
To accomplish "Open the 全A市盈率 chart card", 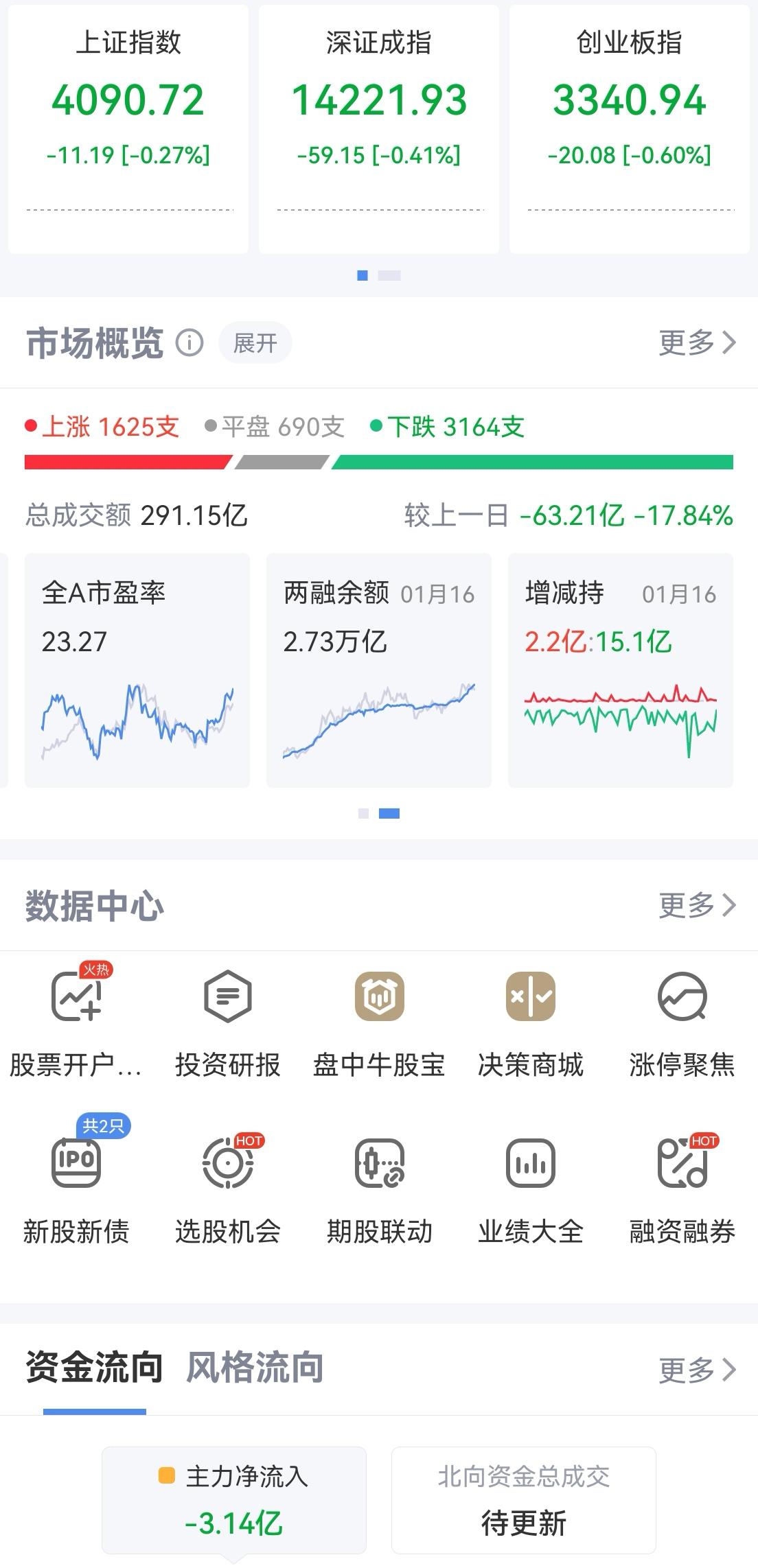I will [137, 669].
